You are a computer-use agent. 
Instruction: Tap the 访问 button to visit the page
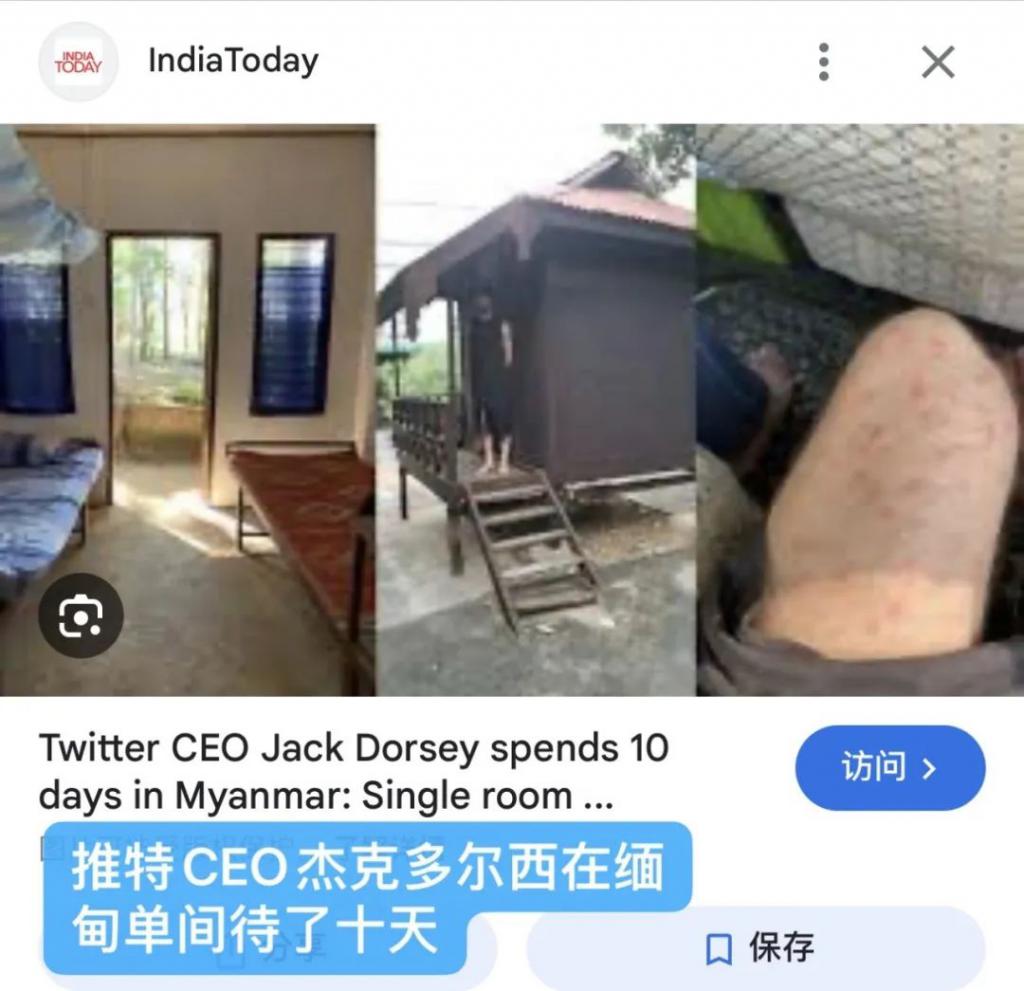(889, 768)
